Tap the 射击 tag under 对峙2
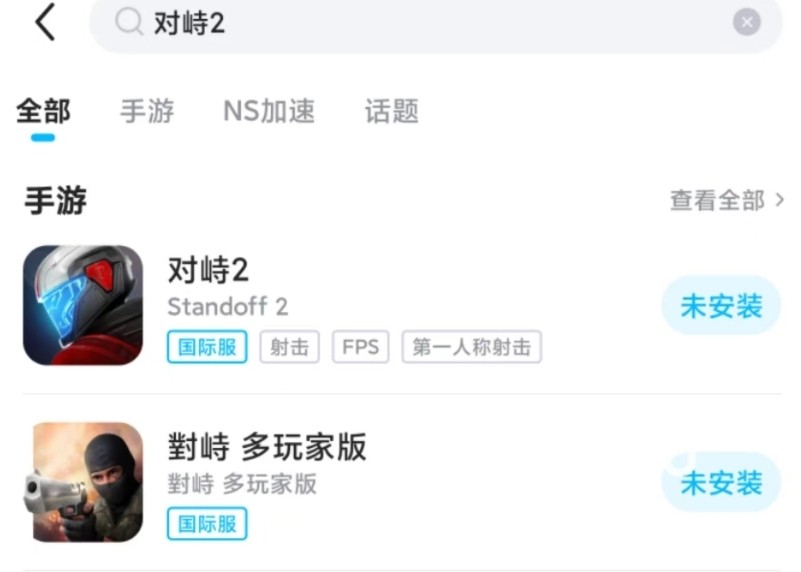 pyautogui.click(x=289, y=347)
